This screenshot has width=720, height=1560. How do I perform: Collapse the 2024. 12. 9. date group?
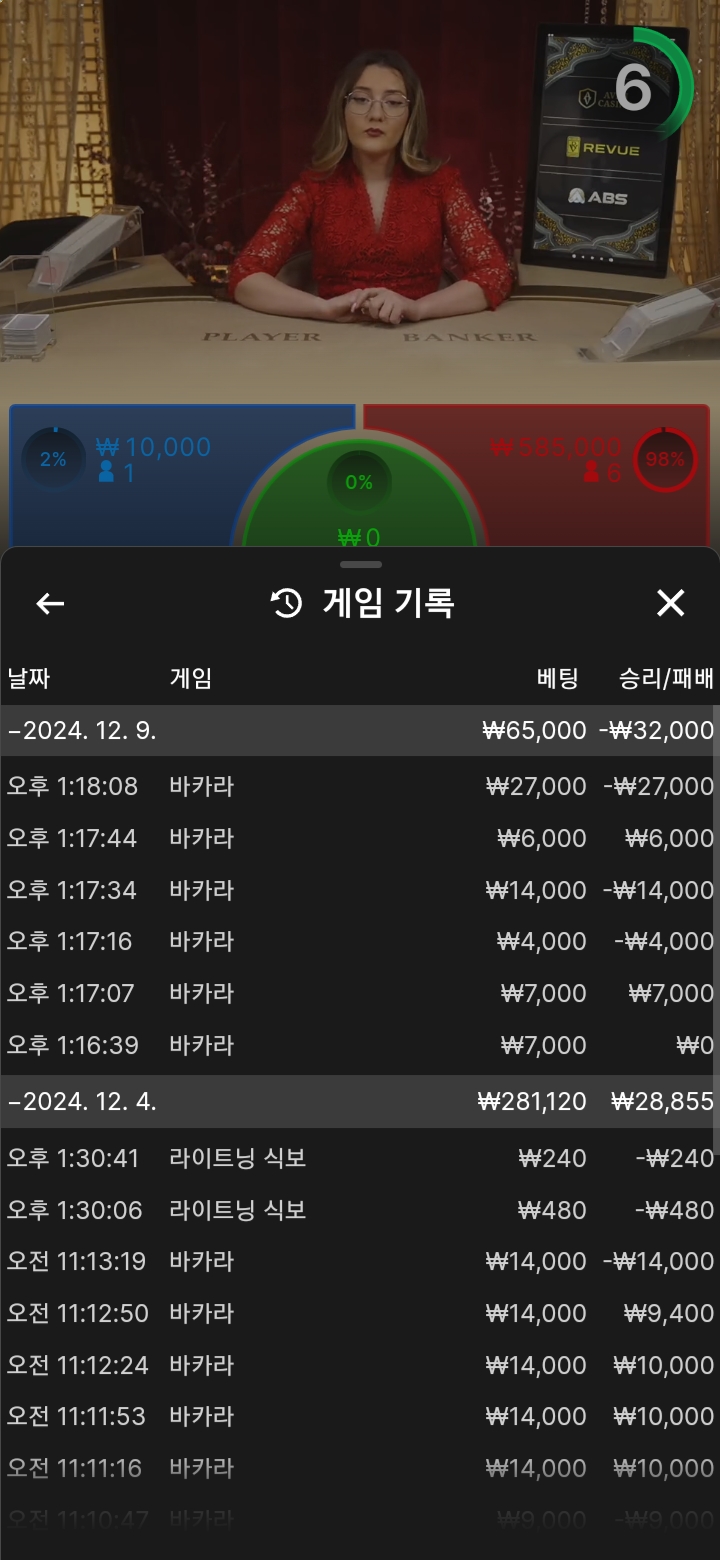click(360, 730)
